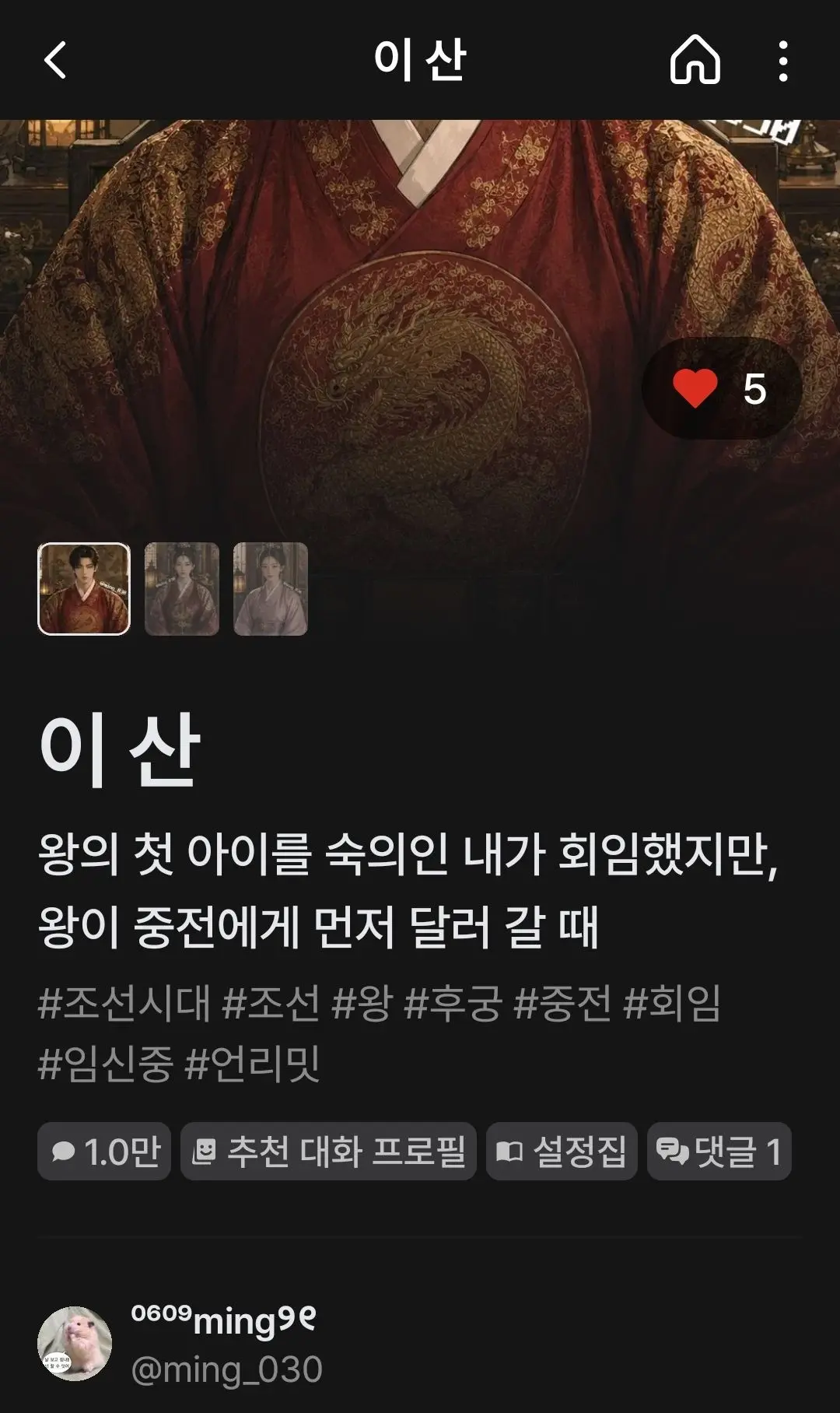View the third thumbnail in pink hanbok

point(271,589)
